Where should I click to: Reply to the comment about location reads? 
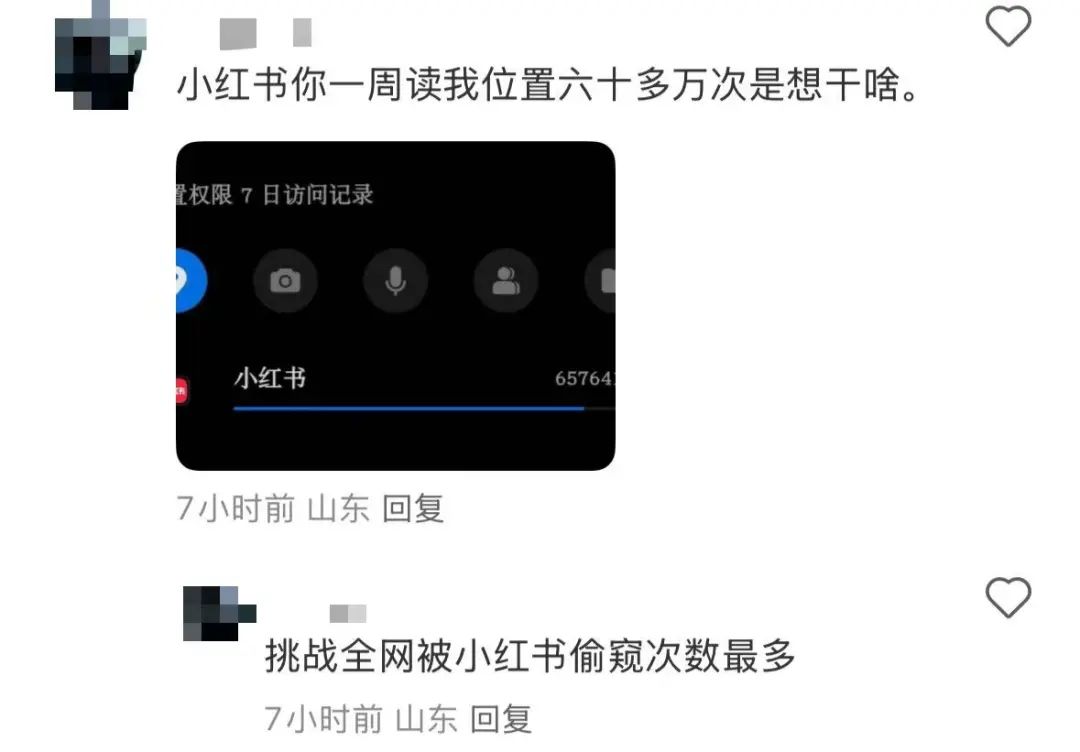(x=413, y=509)
